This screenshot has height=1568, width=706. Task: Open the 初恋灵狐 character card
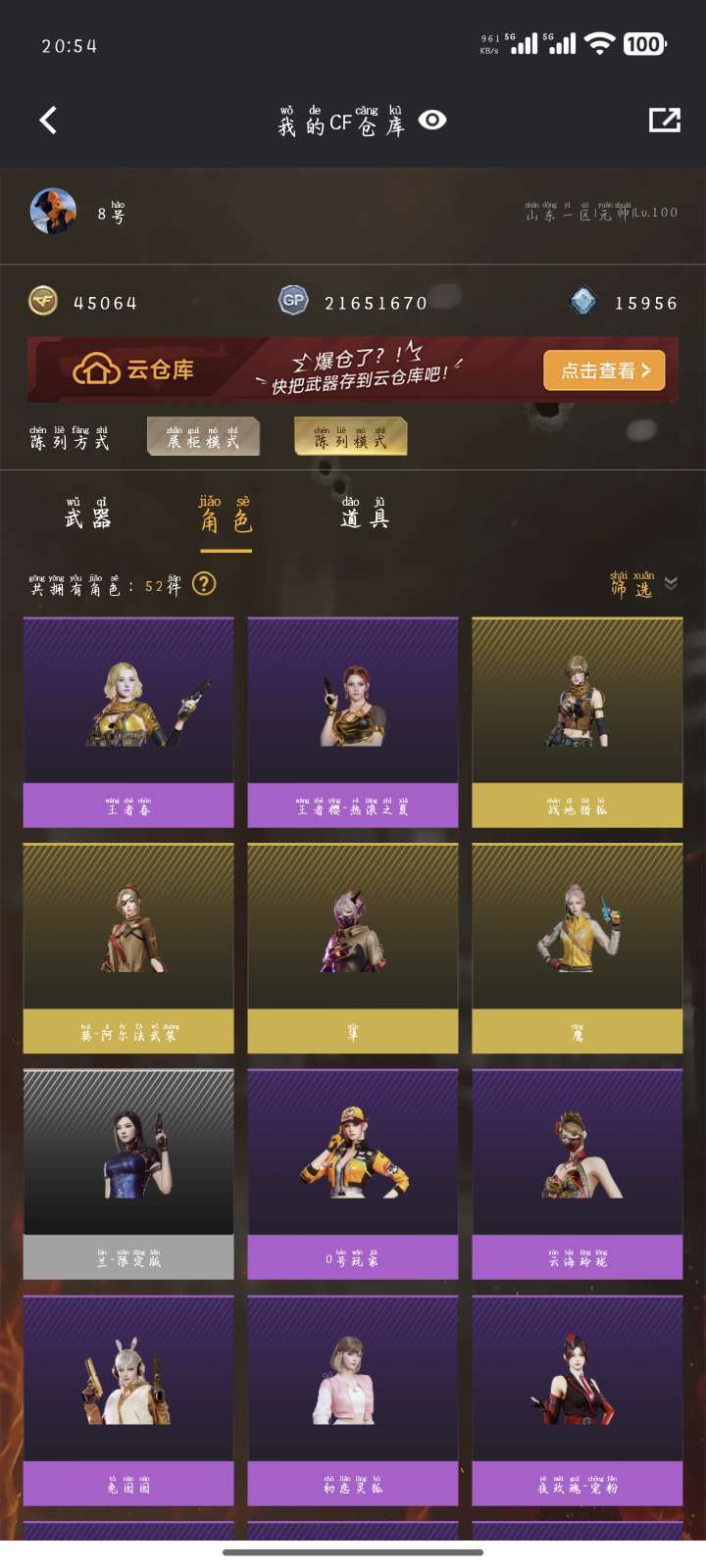pos(353,1400)
